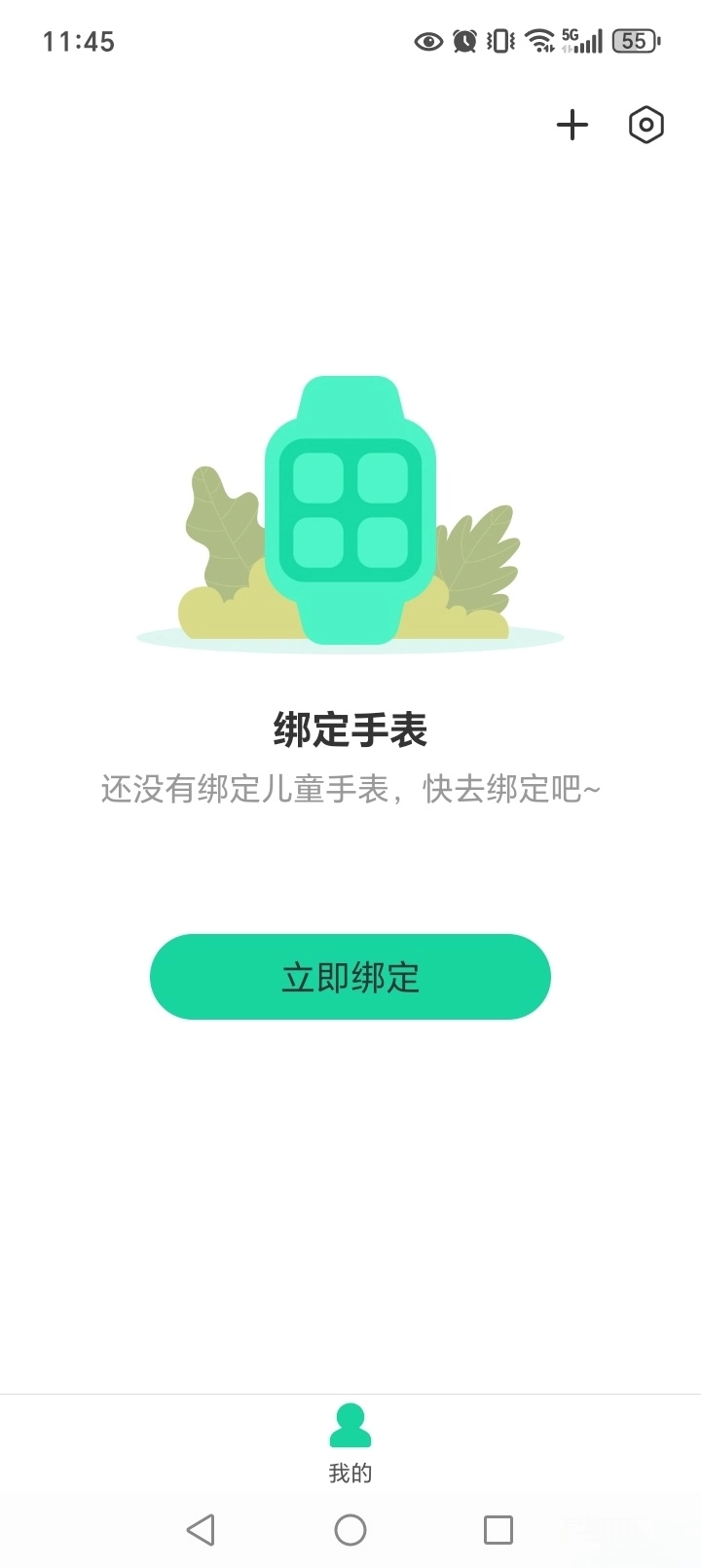This screenshot has height=1568, width=701.
Task: Open the settings gear icon
Action: pos(646,125)
